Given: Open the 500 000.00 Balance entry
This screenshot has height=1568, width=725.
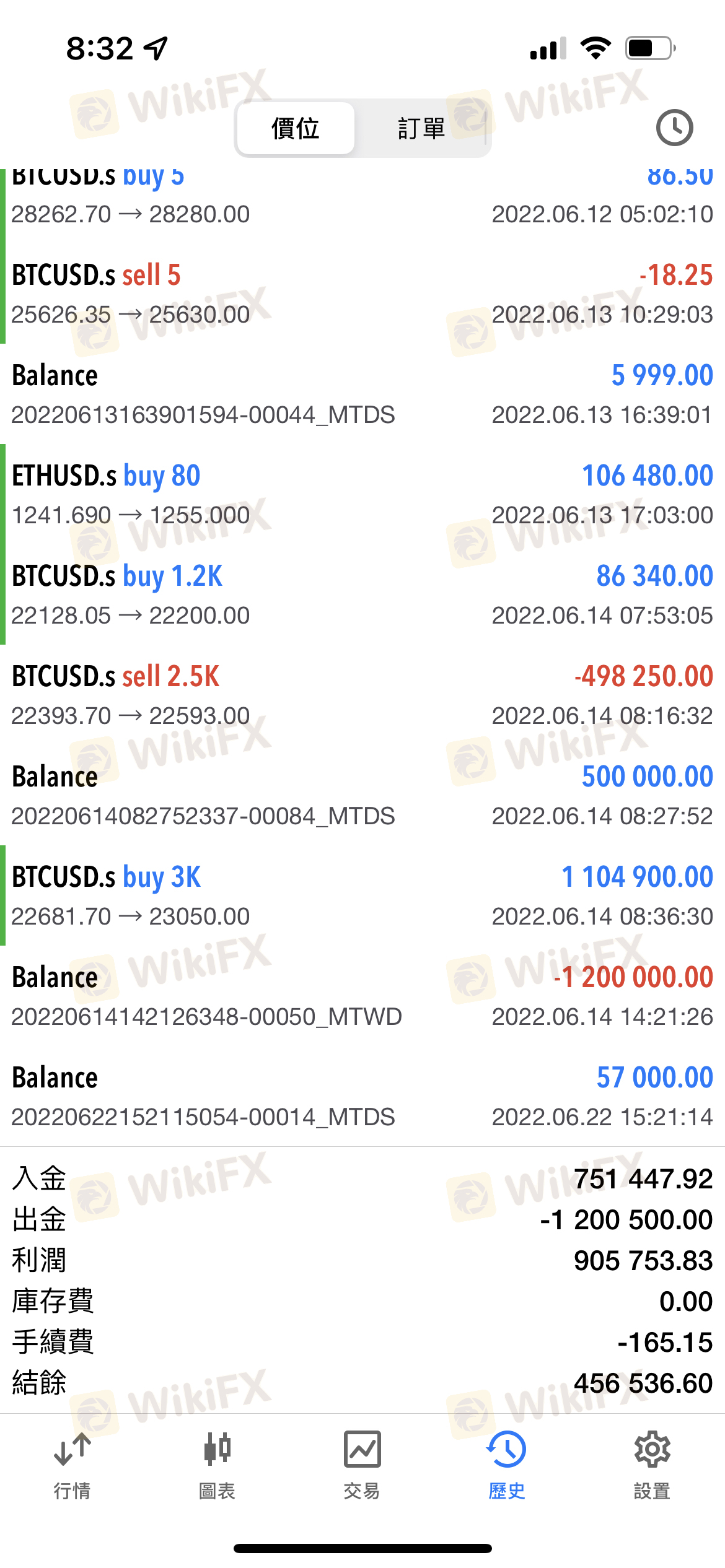Looking at the screenshot, I should 362,795.
